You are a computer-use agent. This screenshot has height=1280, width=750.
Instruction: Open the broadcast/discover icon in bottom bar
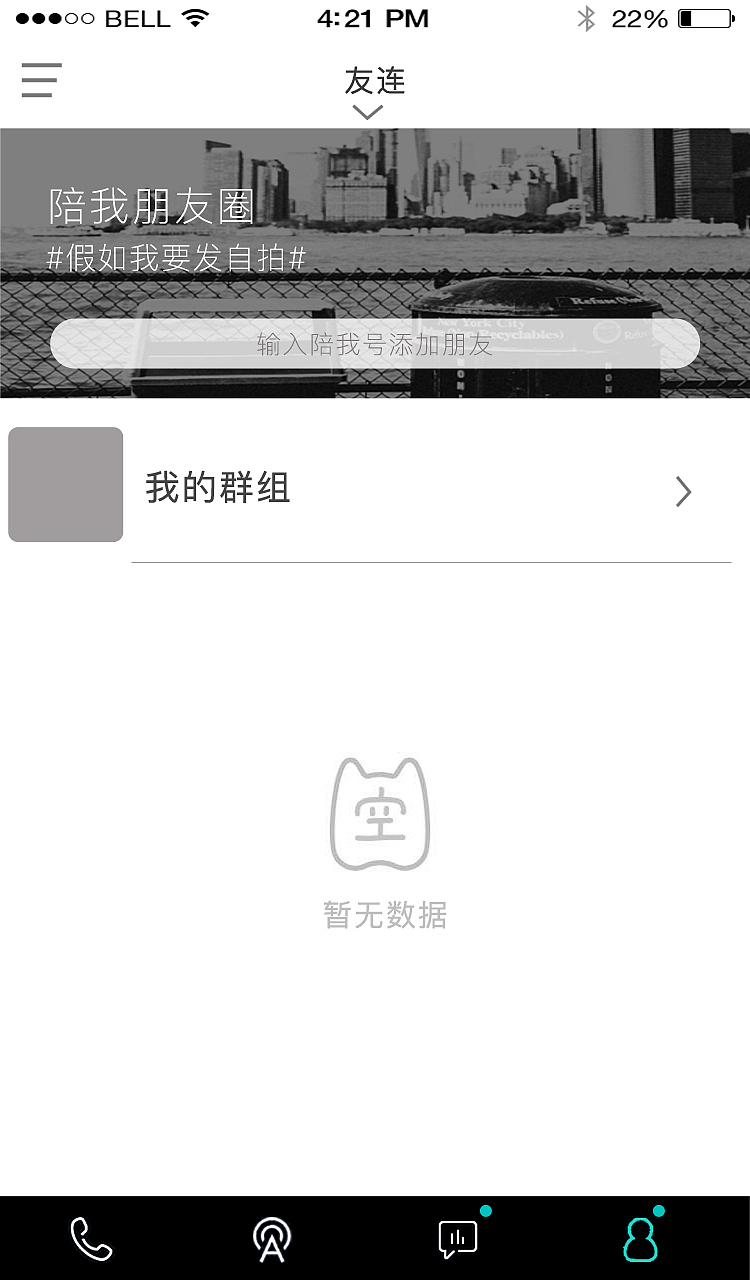pos(270,1237)
